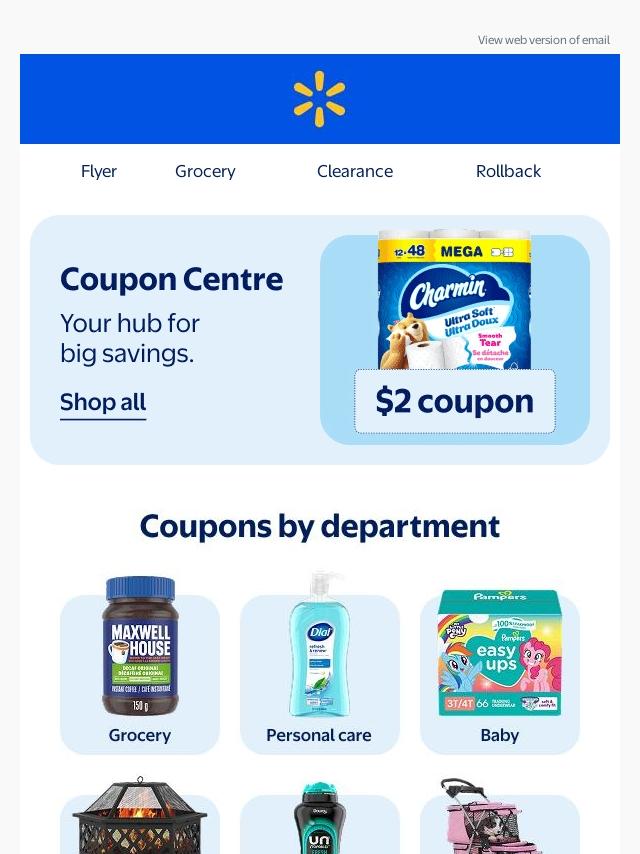
Task: Open the fire pit department card
Action: [x=140, y=815]
